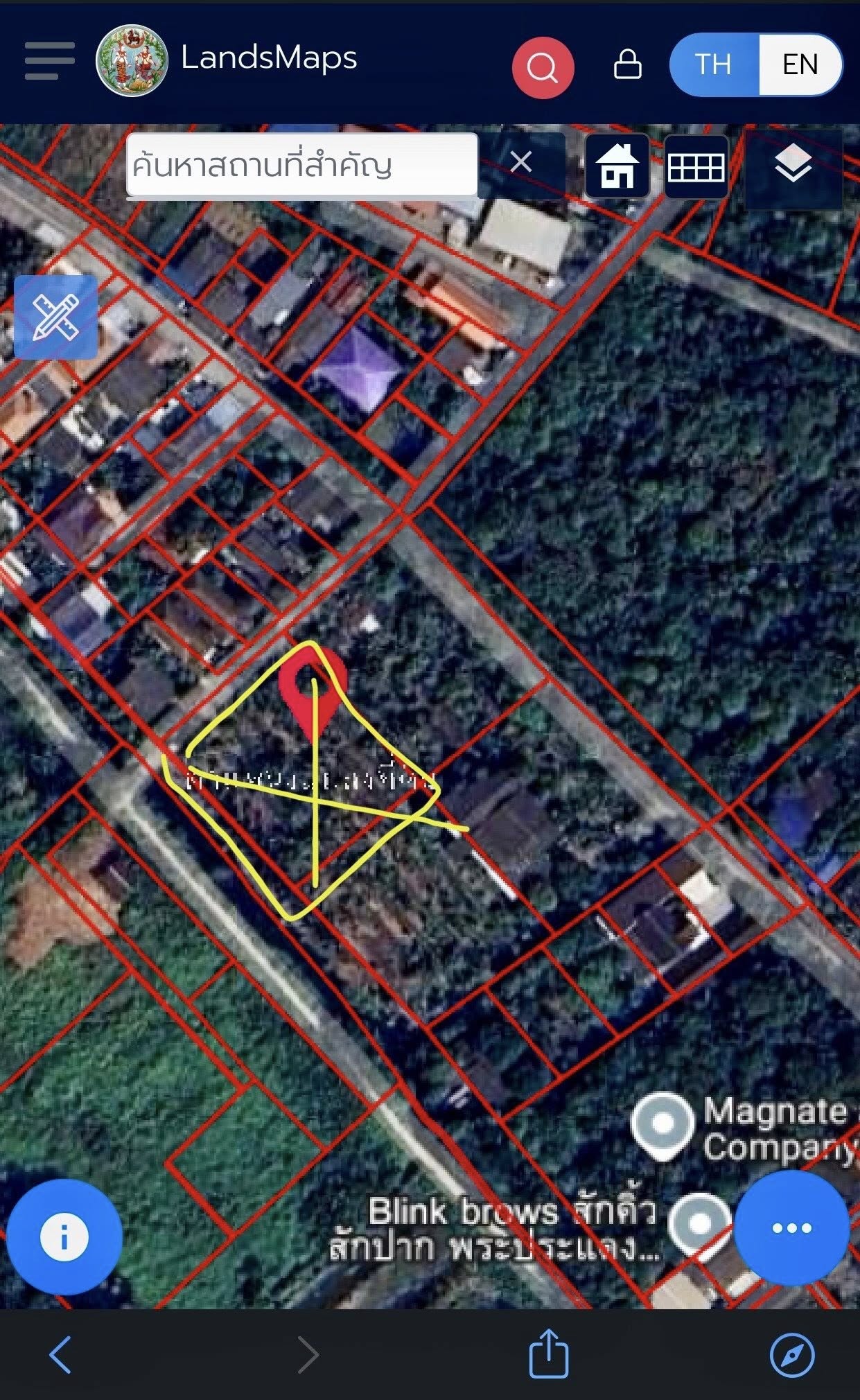This screenshot has height=1400, width=860.
Task: Go back in the browser
Action: 61,1355
